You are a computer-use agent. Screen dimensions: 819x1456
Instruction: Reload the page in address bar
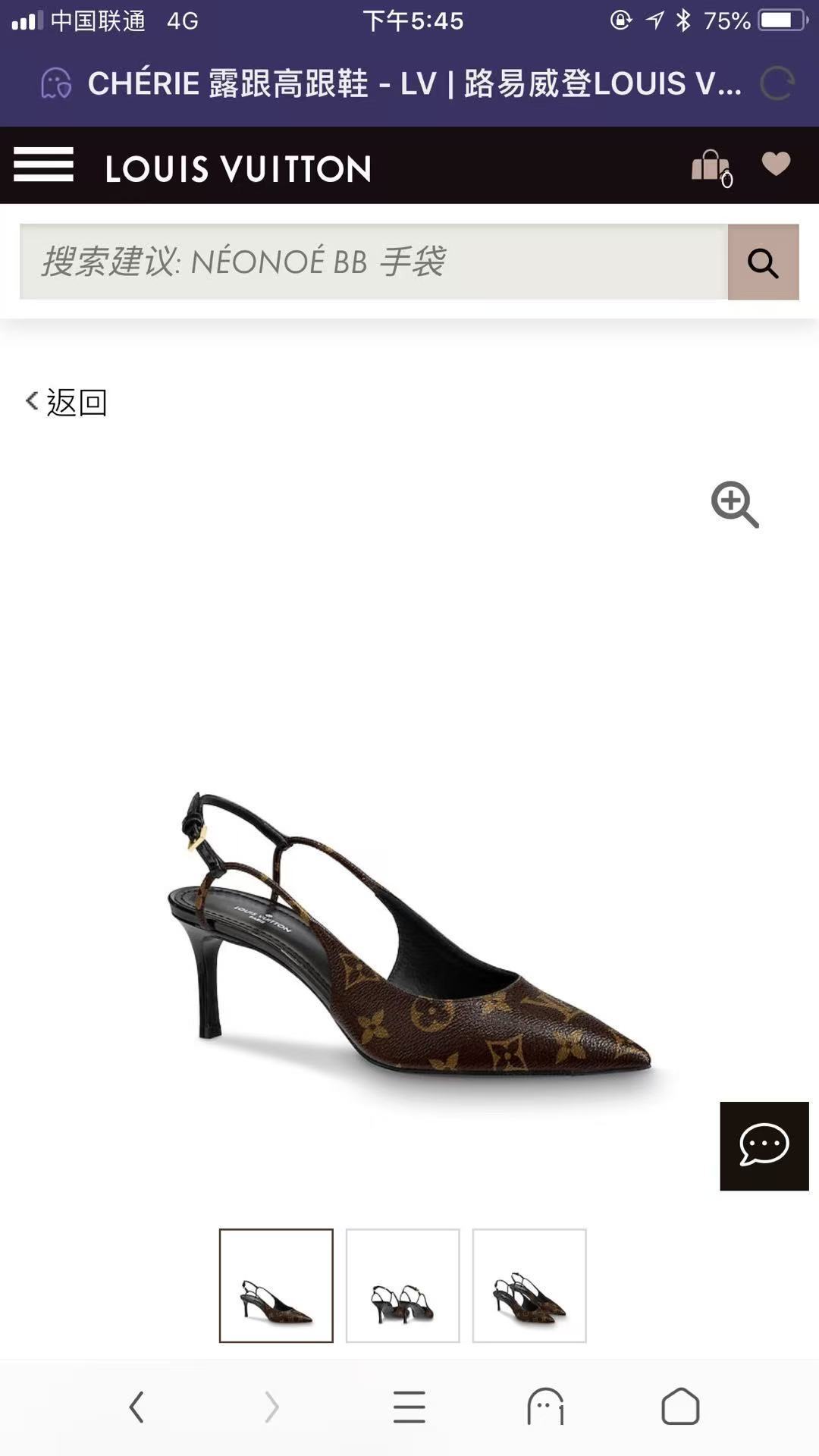pos(777,83)
